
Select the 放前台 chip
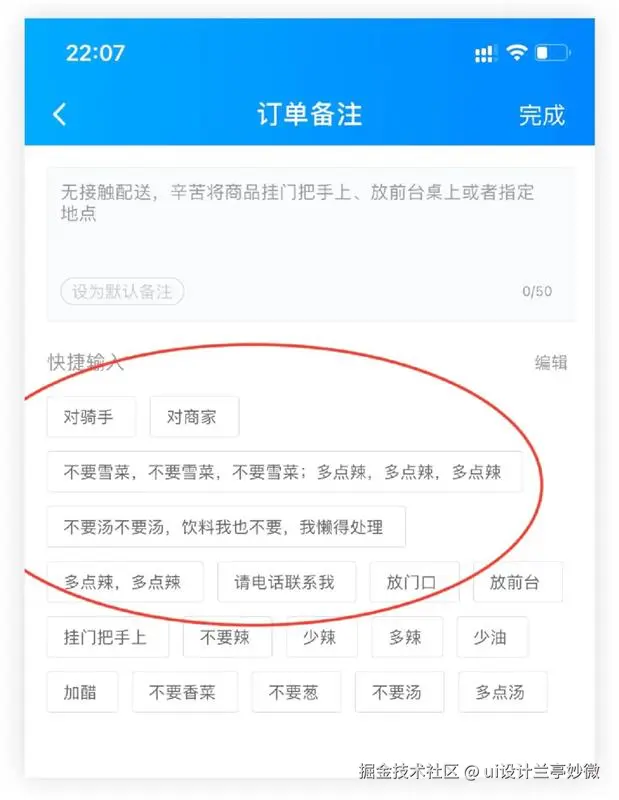517,582
